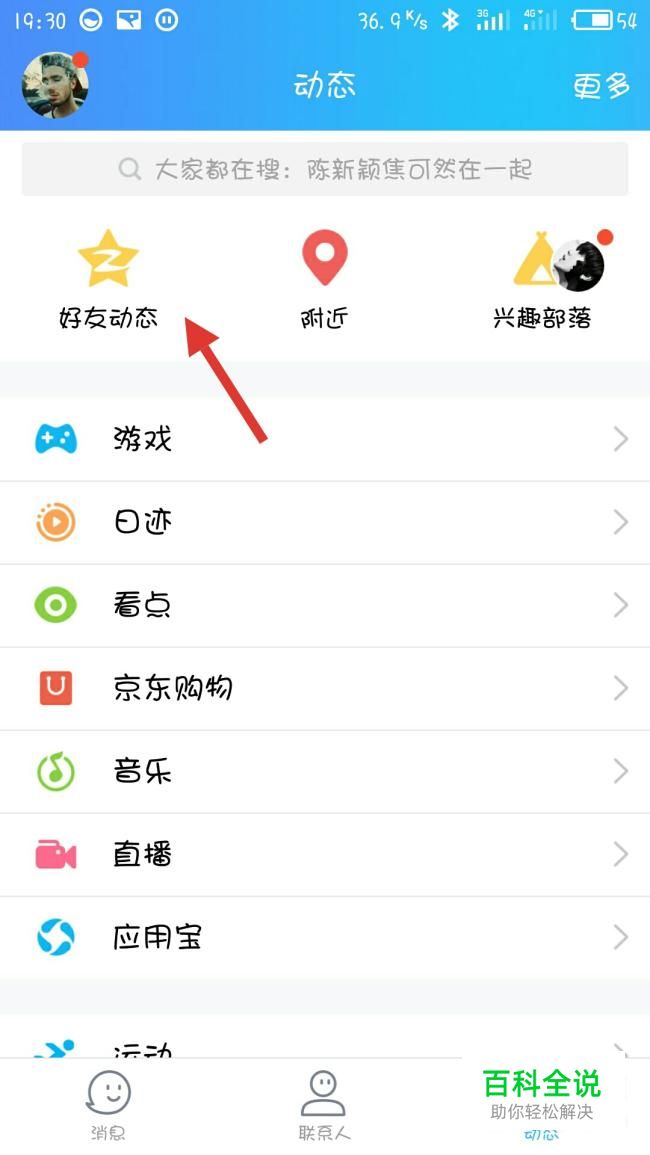Open the 游戏 row
This screenshot has width=650, height=1155.
click(325, 439)
